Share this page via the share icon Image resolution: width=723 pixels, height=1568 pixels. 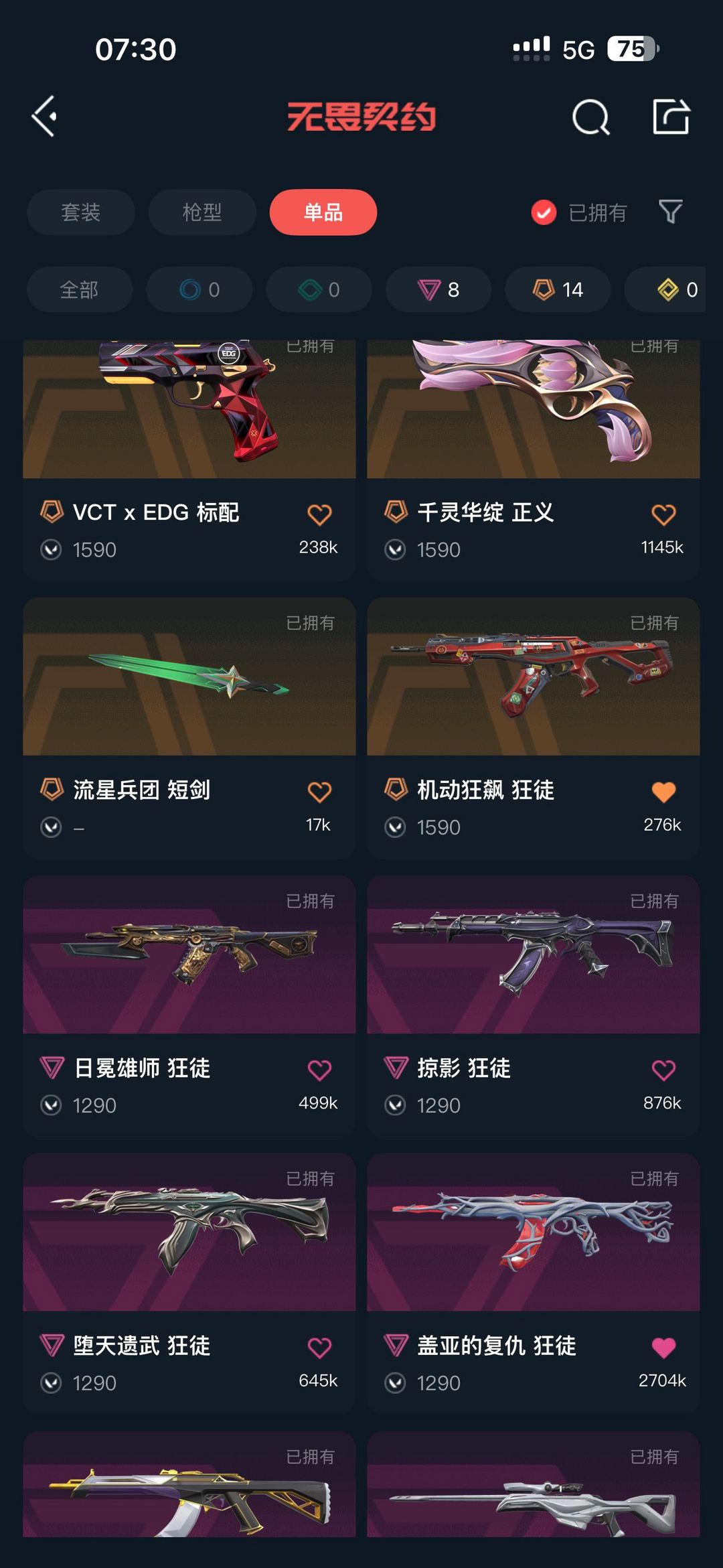pos(671,117)
